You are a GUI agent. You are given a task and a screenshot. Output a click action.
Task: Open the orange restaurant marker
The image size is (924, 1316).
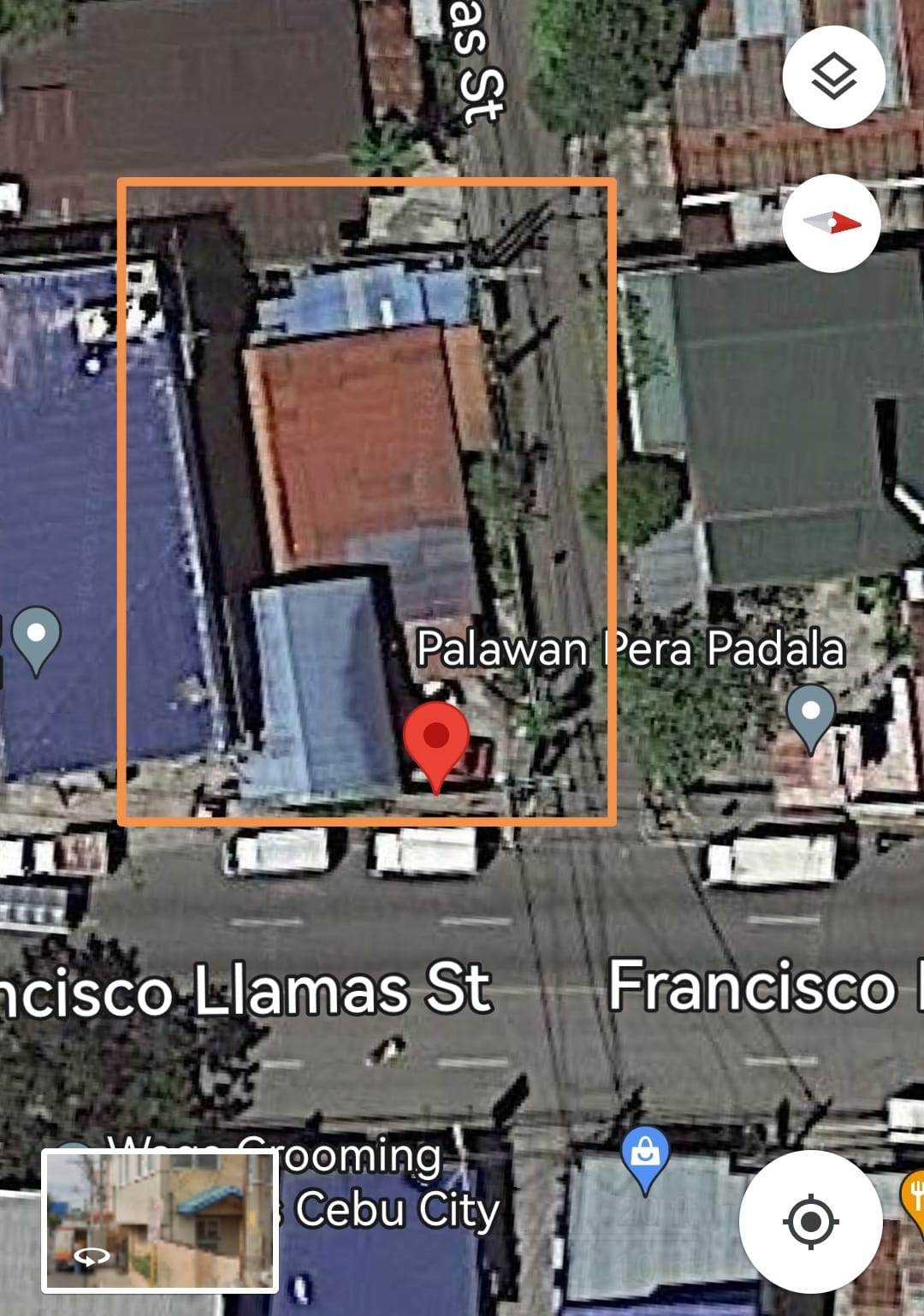[914, 1195]
